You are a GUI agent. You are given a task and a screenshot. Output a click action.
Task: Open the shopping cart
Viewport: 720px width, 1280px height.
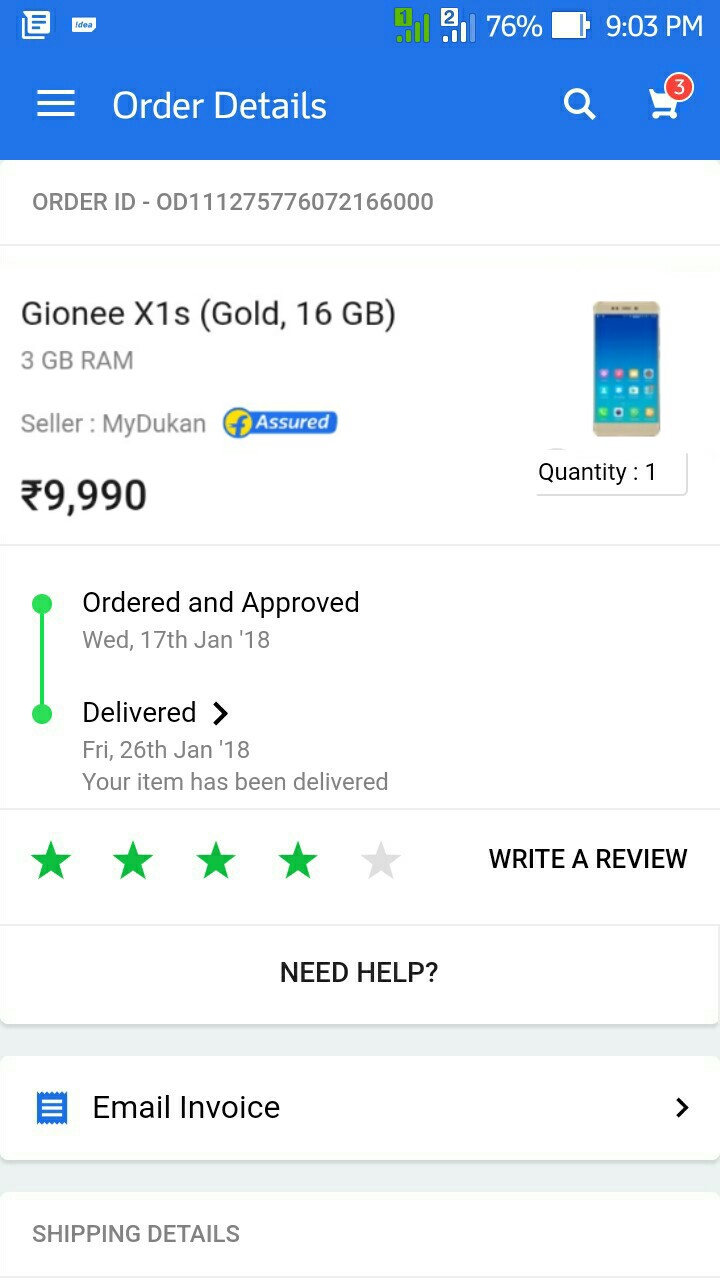[666, 103]
